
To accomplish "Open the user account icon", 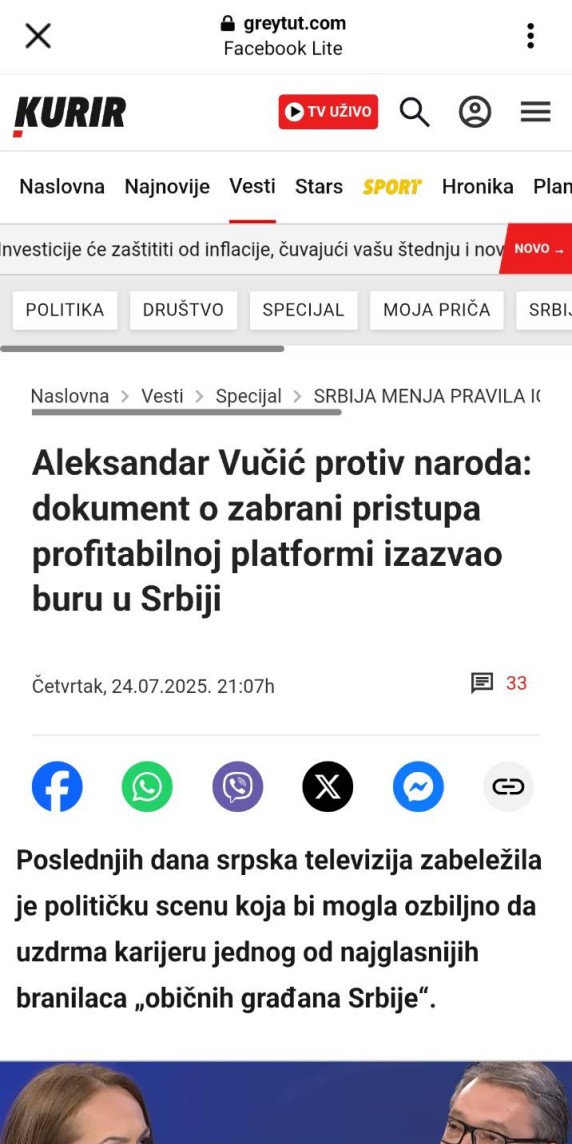I will pos(475,112).
